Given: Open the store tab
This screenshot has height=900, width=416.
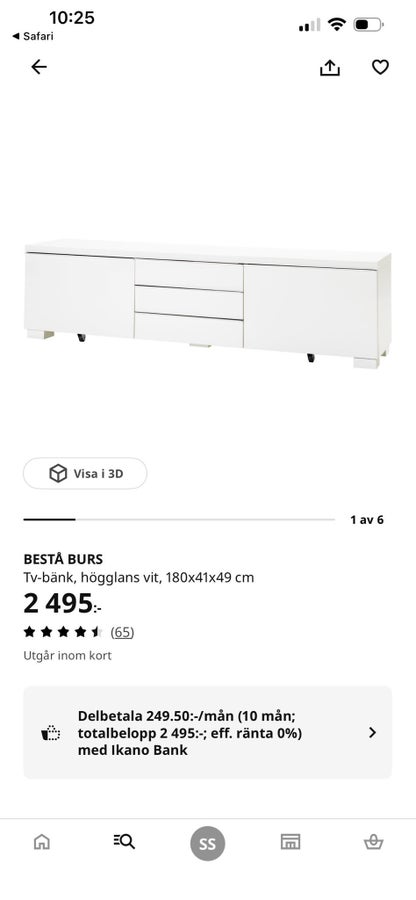Looking at the screenshot, I should click(290, 842).
